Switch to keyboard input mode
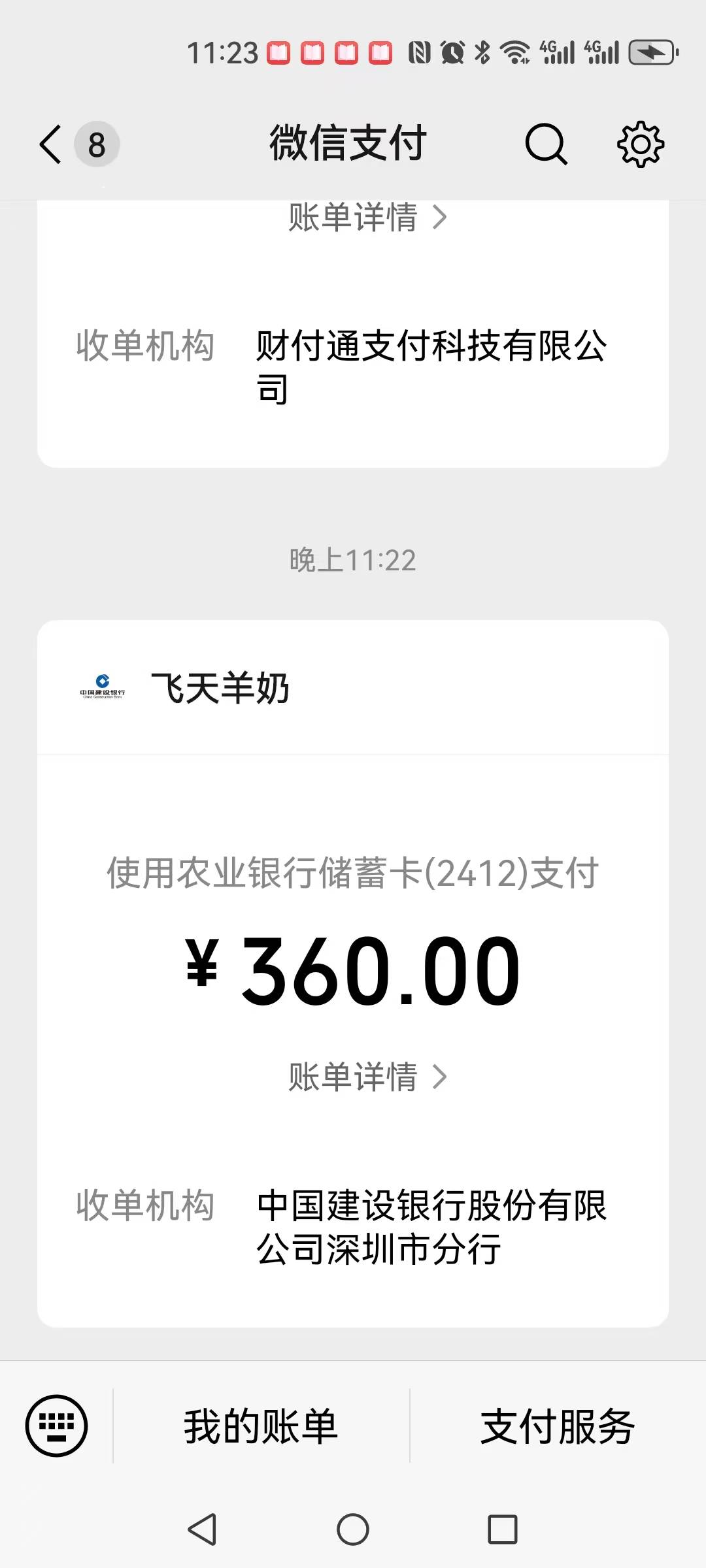 56,1426
